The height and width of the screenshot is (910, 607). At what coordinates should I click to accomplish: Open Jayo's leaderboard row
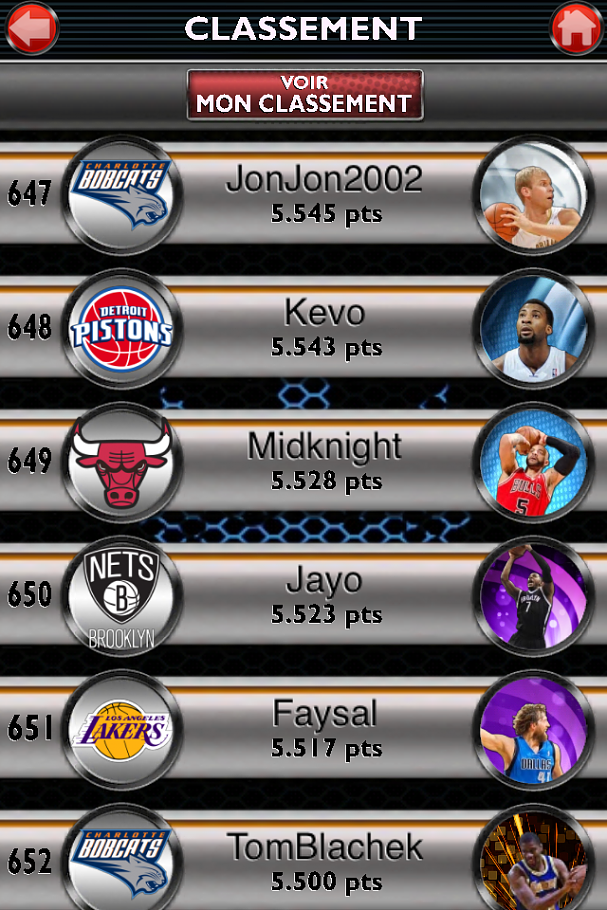pos(324,595)
